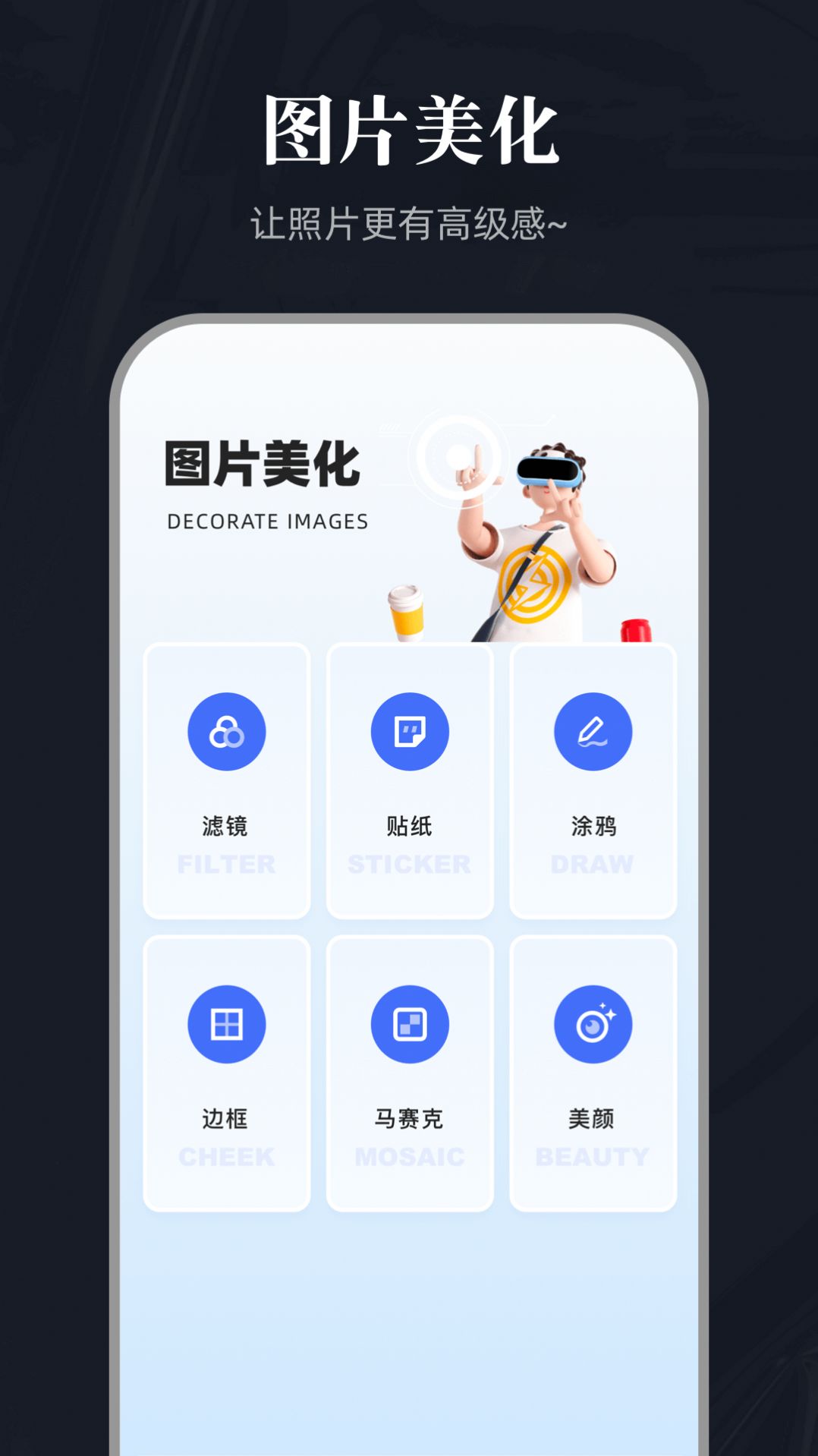Open the BEAUTY retouch card

pos(593,1074)
